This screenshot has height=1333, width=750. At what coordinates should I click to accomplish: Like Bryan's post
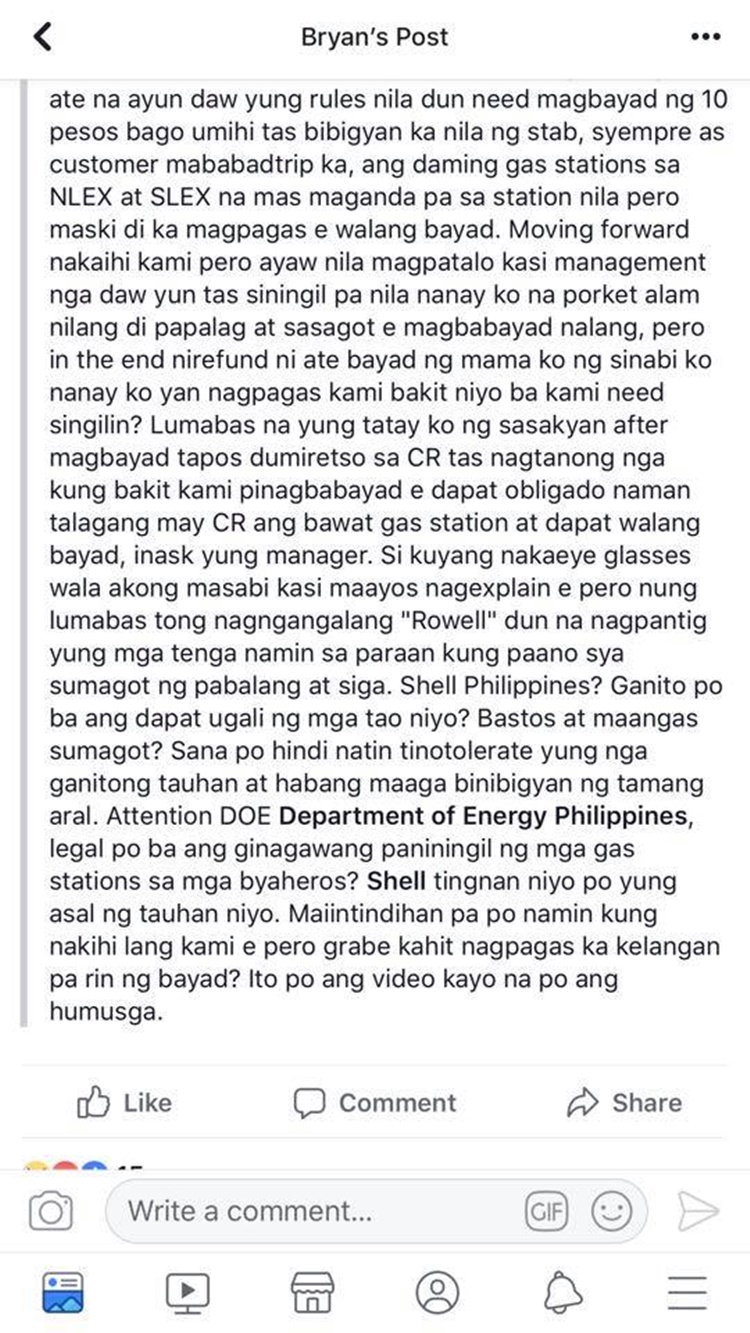tap(124, 1103)
